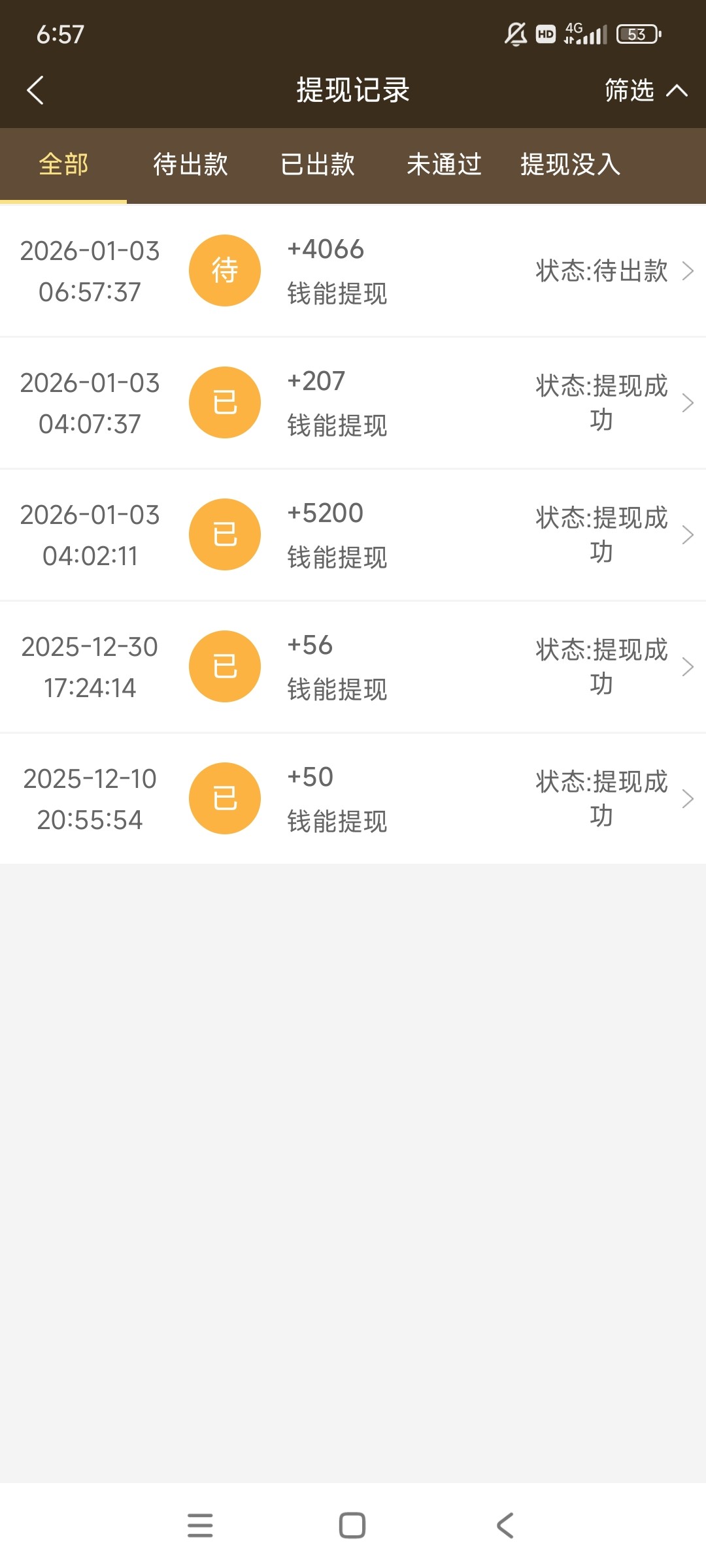Screen dimensions: 706x1568
Task: View the +56 withdrawal from 2025-12-30
Action: 353,666
